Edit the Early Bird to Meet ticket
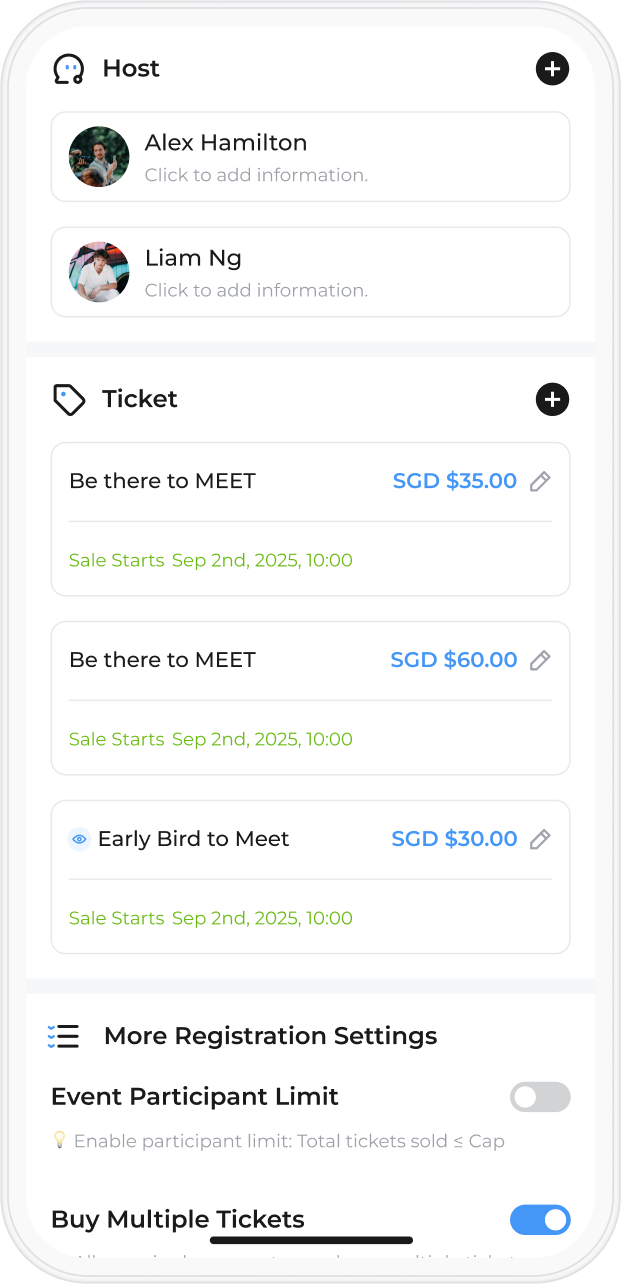 point(540,840)
